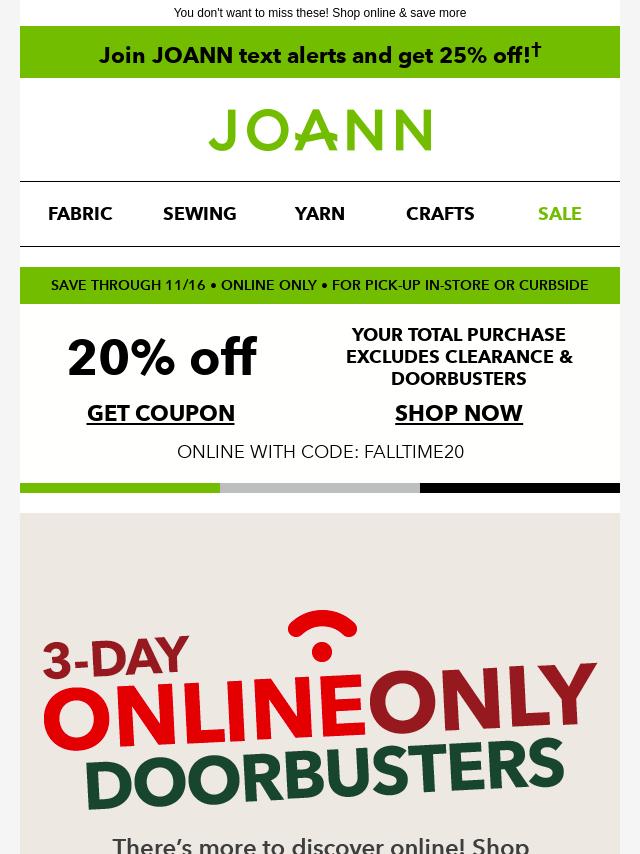The image size is (640, 854).
Task: View the SALE page
Action: coord(559,214)
